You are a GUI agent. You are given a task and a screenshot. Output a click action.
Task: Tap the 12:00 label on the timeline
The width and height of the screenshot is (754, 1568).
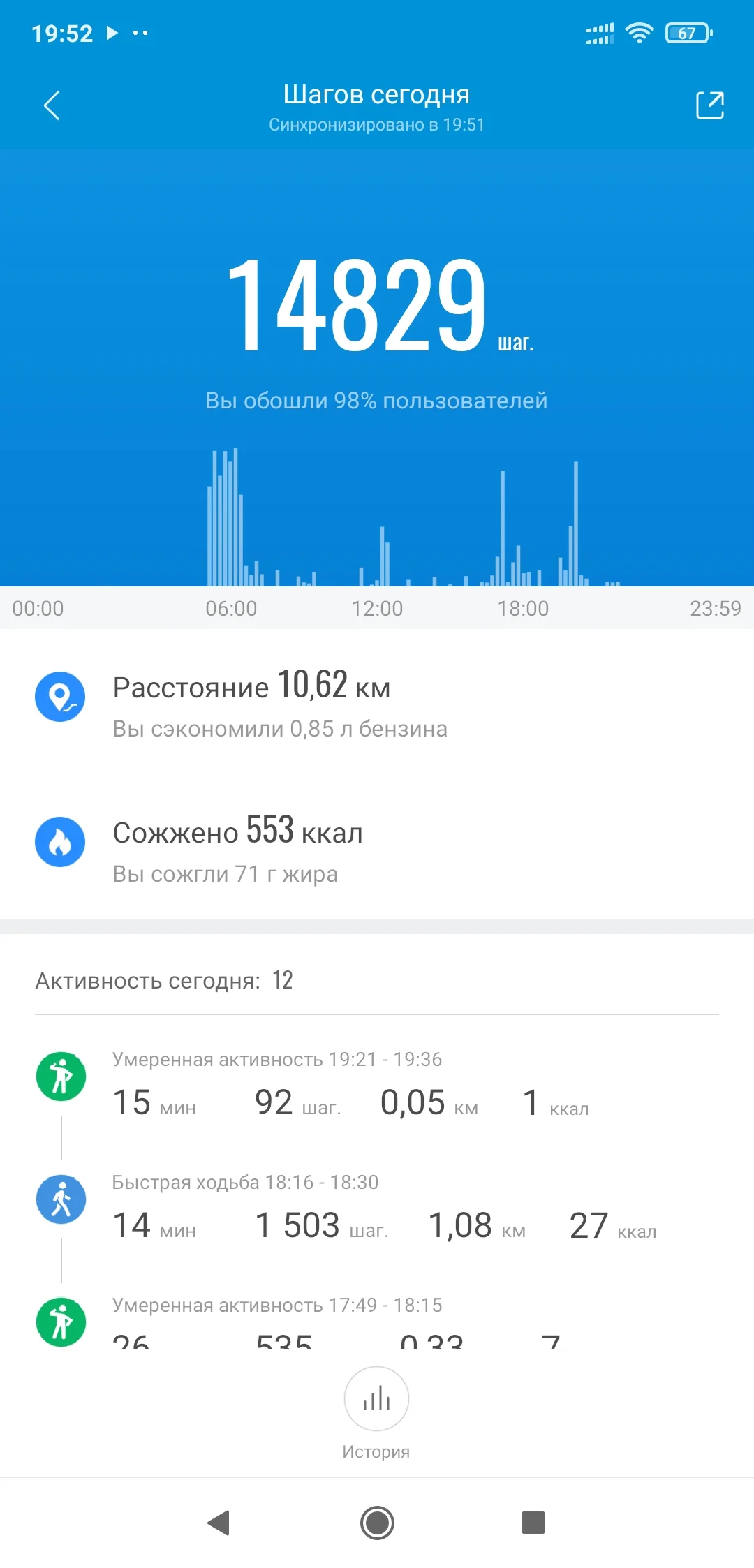(x=376, y=608)
